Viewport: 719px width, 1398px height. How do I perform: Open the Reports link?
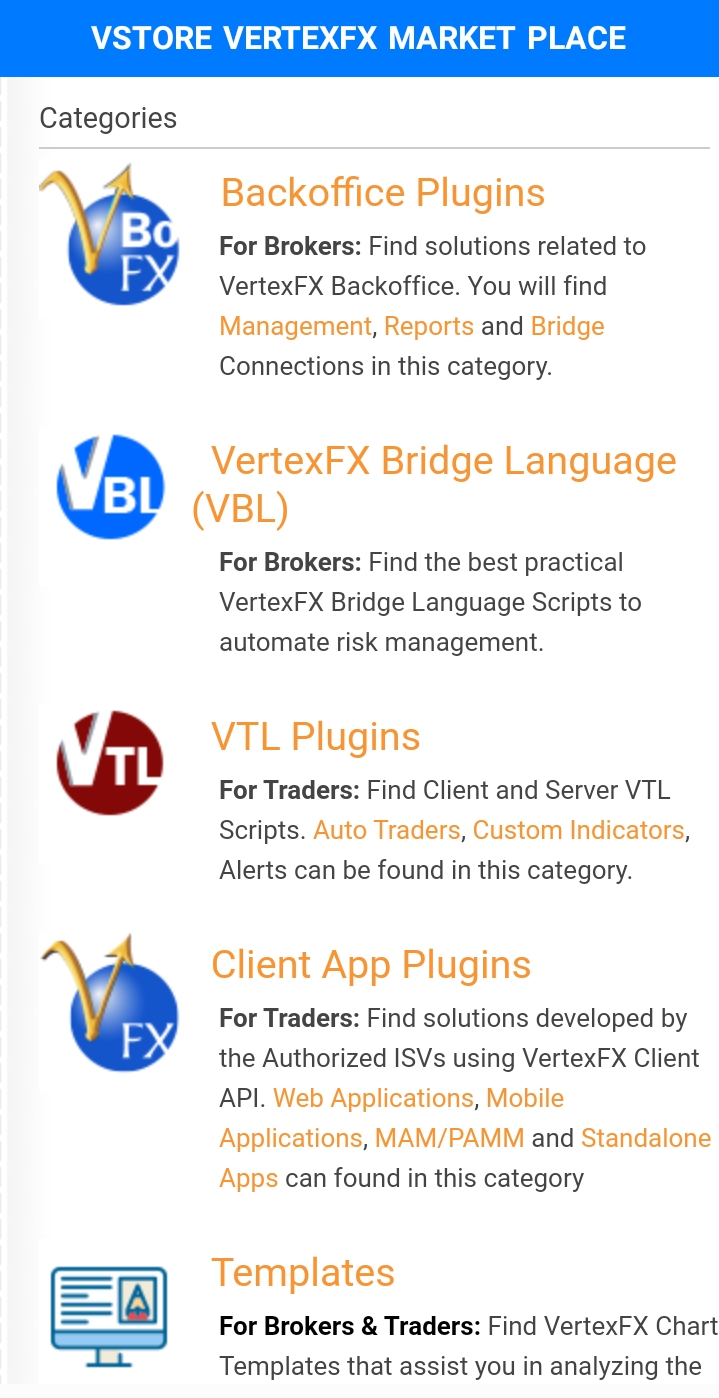(x=429, y=326)
